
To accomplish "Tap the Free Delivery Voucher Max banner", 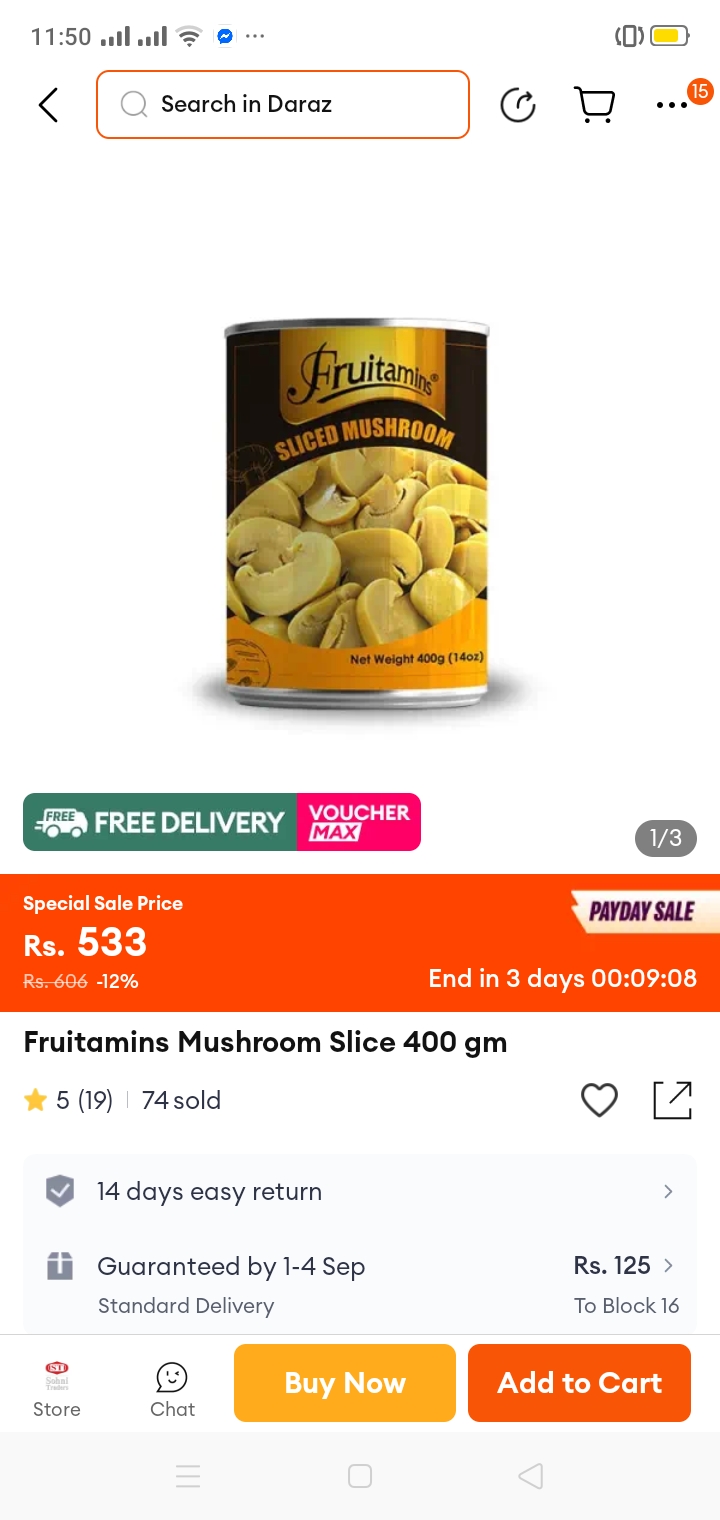I will click(222, 822).
